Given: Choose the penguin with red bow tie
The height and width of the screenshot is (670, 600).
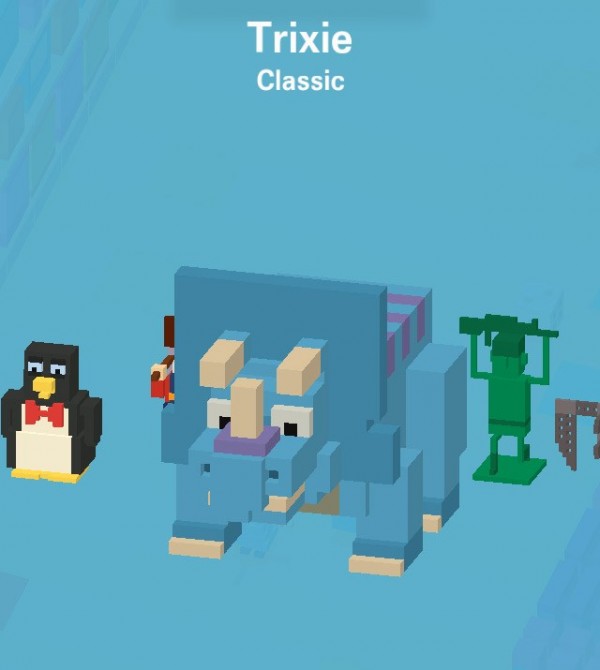Looking at the screenshot, I should [50, 415].
